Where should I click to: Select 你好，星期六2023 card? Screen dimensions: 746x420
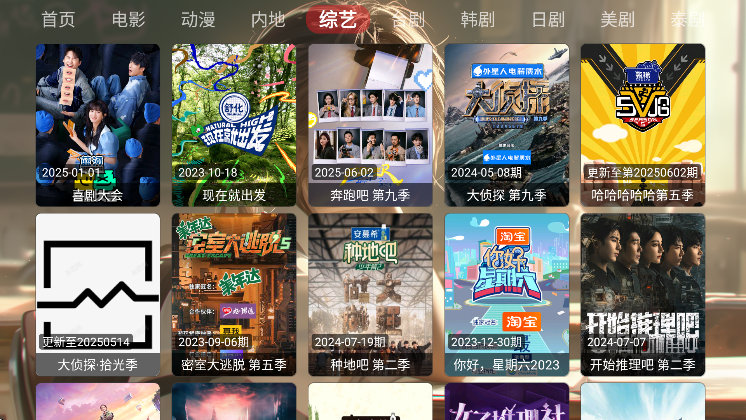click(507, 294)
